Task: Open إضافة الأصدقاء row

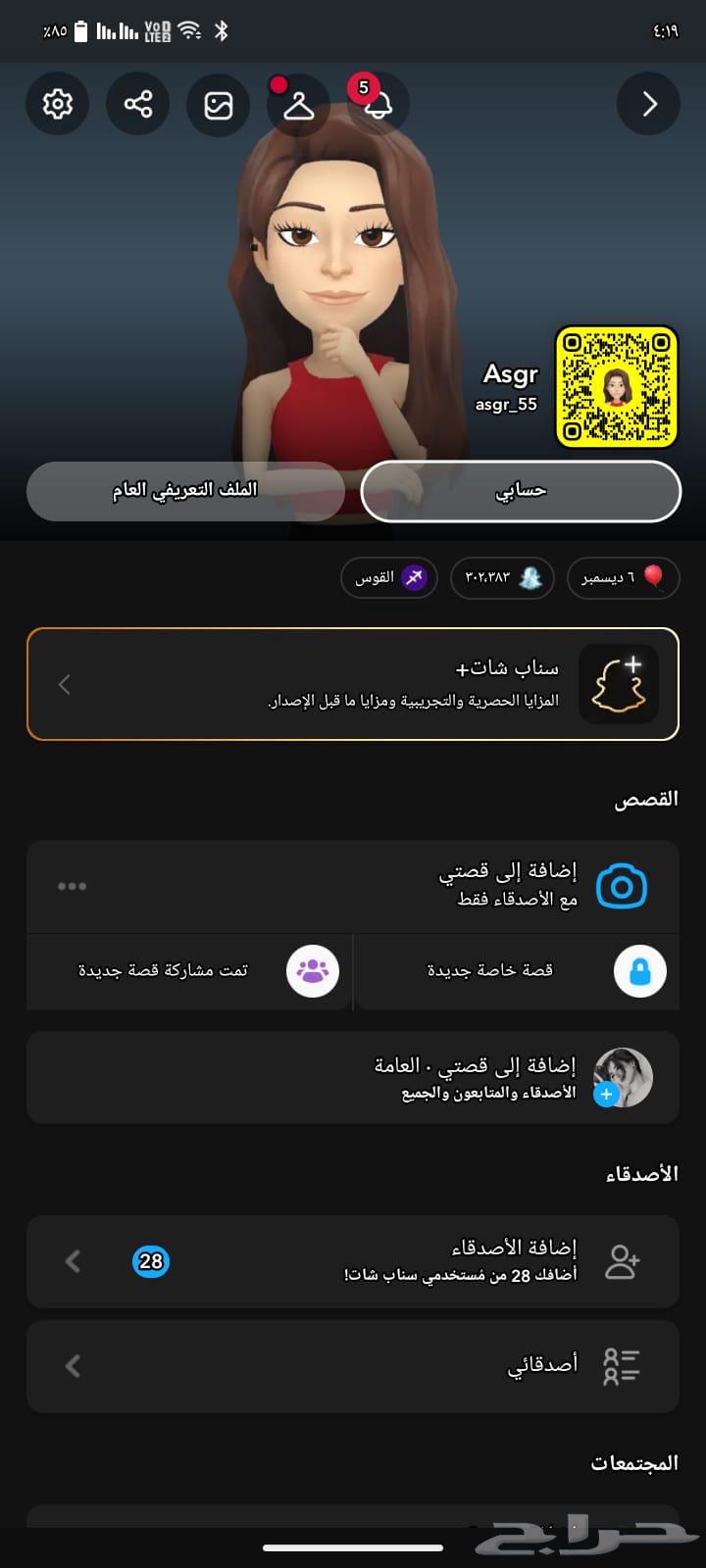Action: click(x=353, y=1261)
